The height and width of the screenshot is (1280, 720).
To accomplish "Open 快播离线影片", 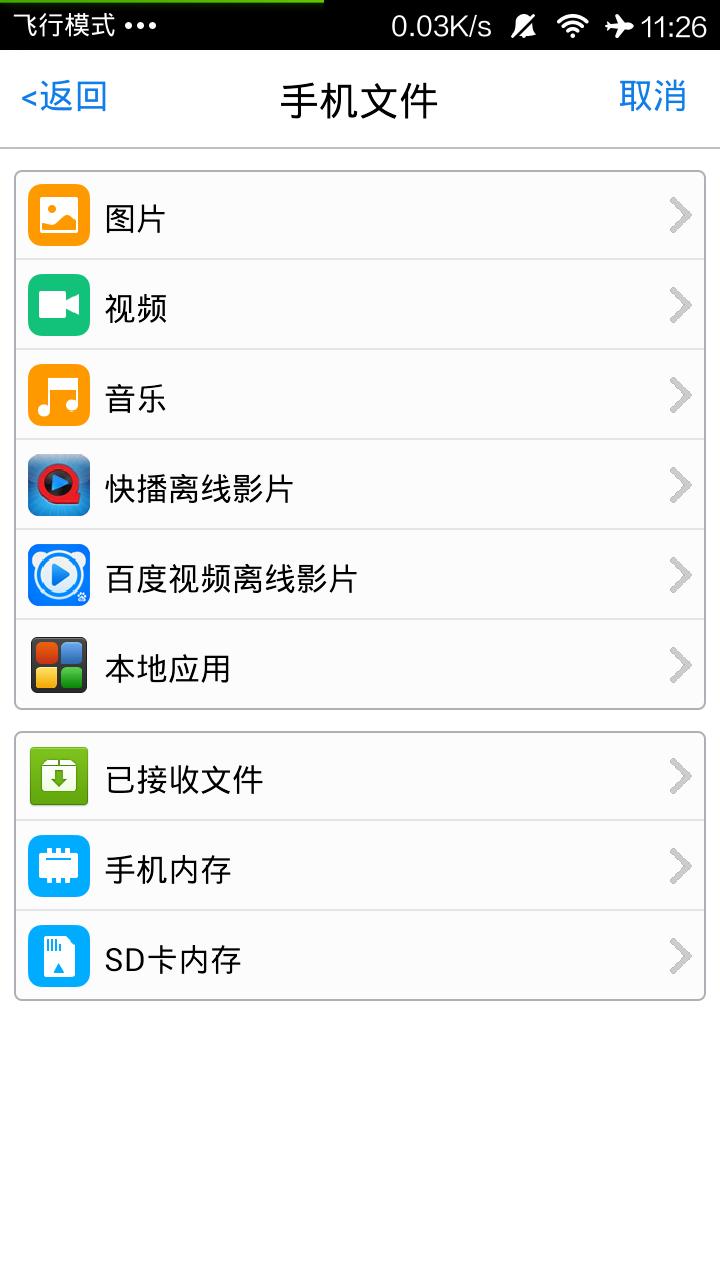I will click(x=360, y=485).
